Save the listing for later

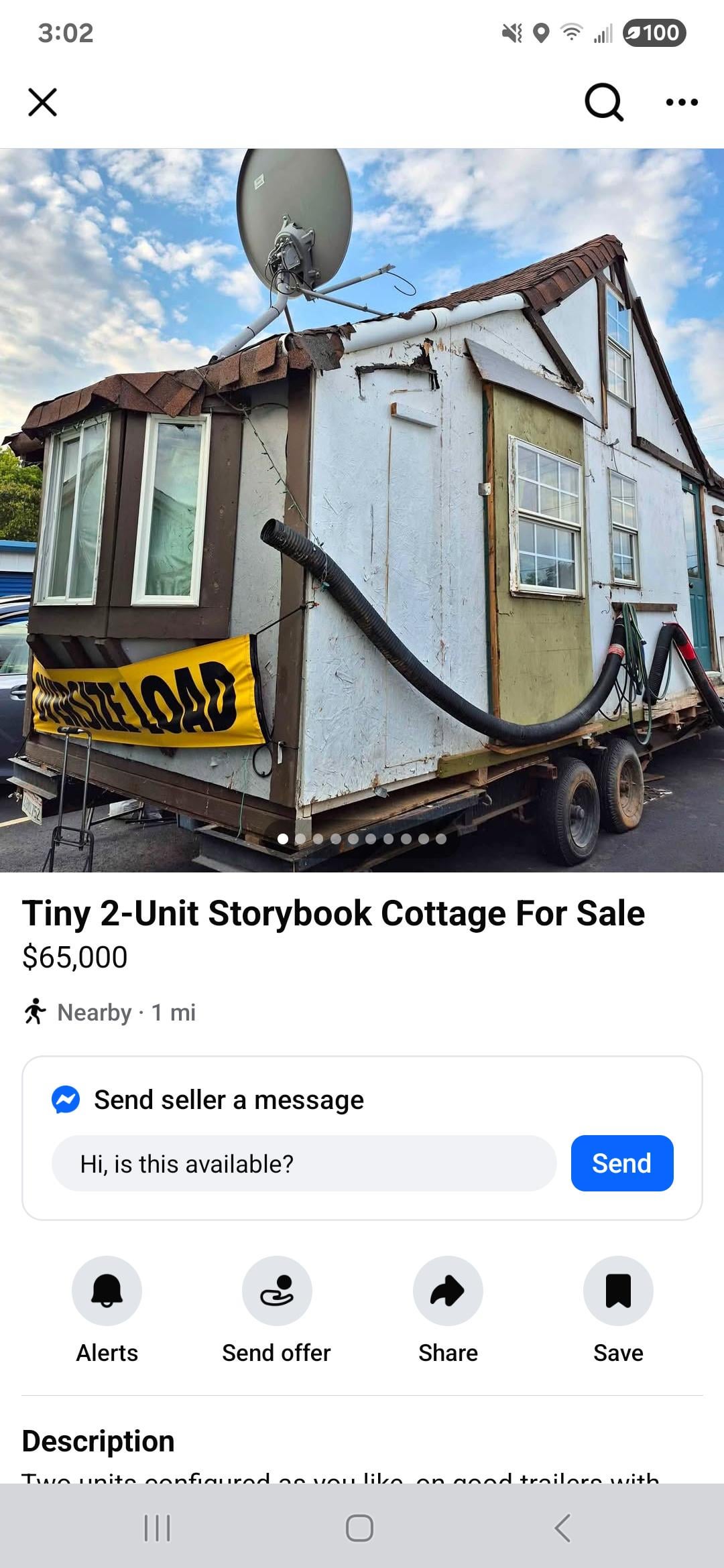point(618,1291)
